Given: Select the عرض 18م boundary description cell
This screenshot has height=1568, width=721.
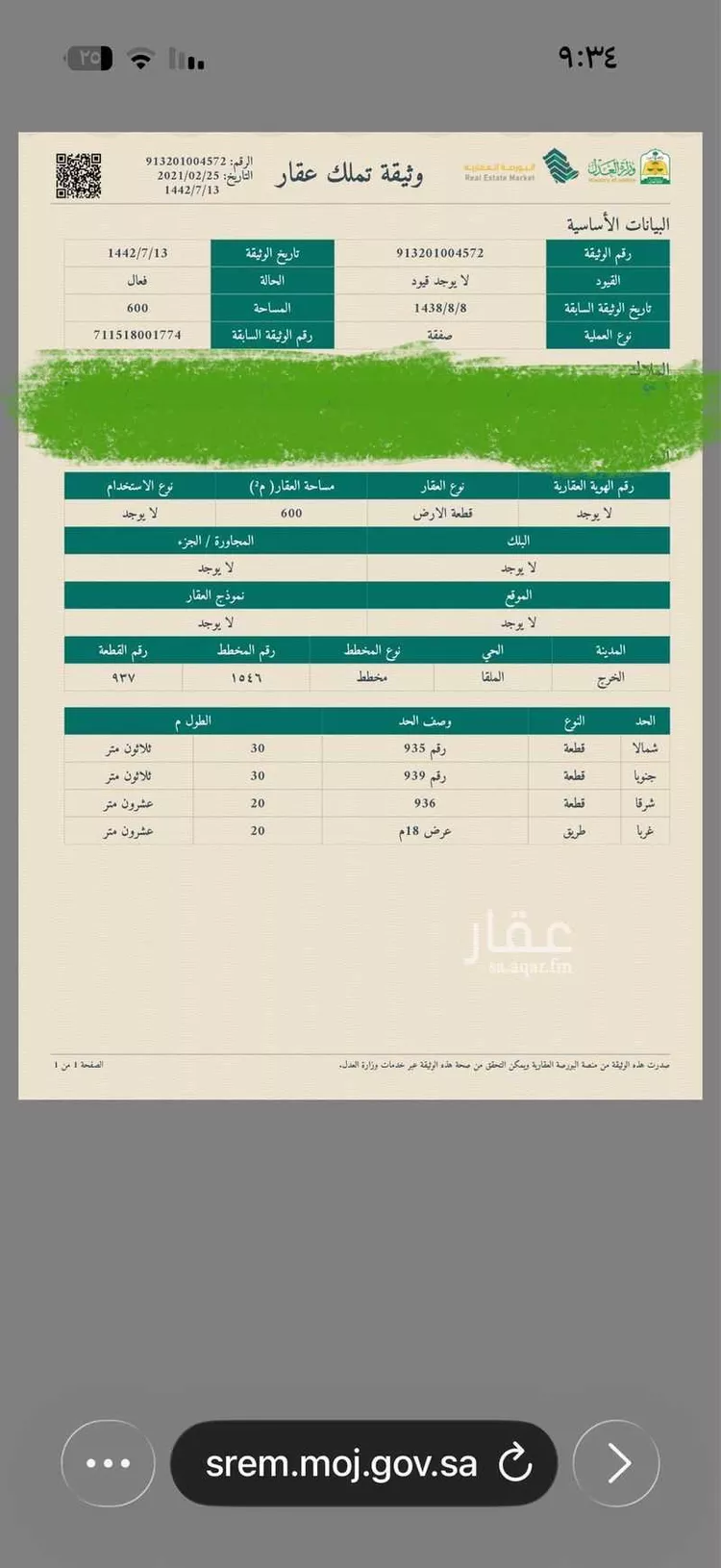Looking at the screenshot, I should click(424, 830).
